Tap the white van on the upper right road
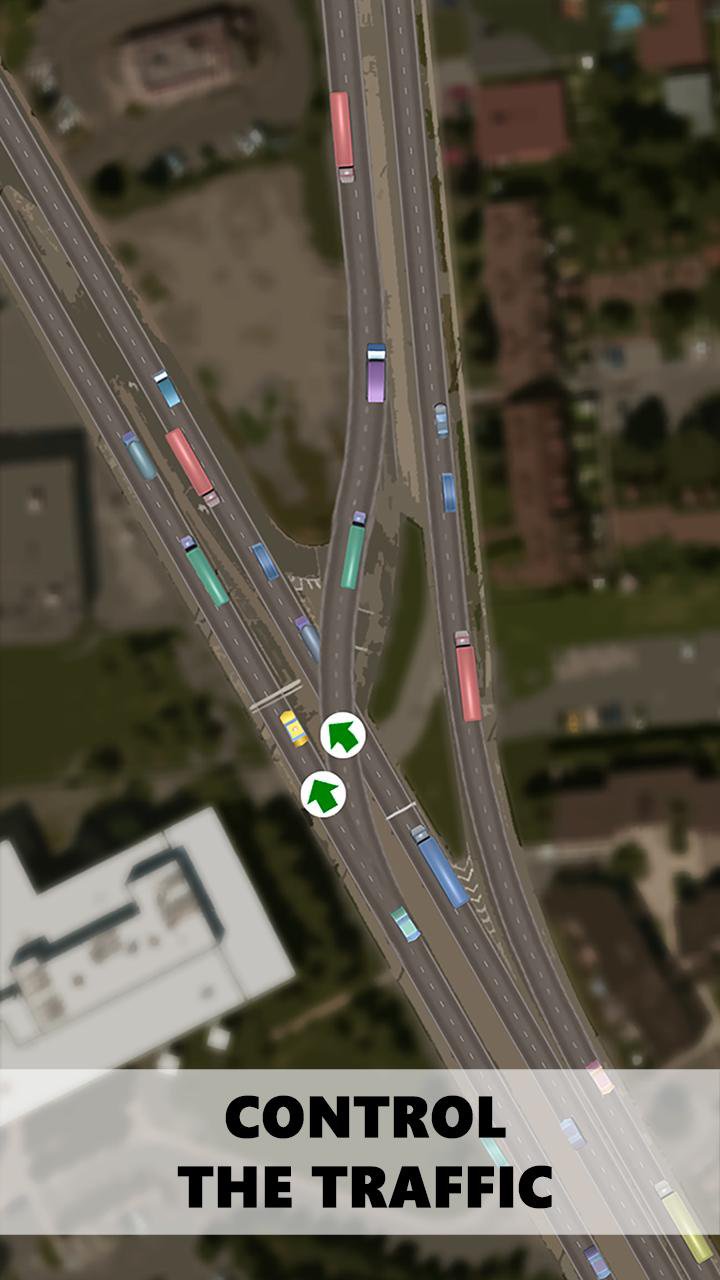The width and height of the screenshot is (720, 1280). [x=441, y=420]
